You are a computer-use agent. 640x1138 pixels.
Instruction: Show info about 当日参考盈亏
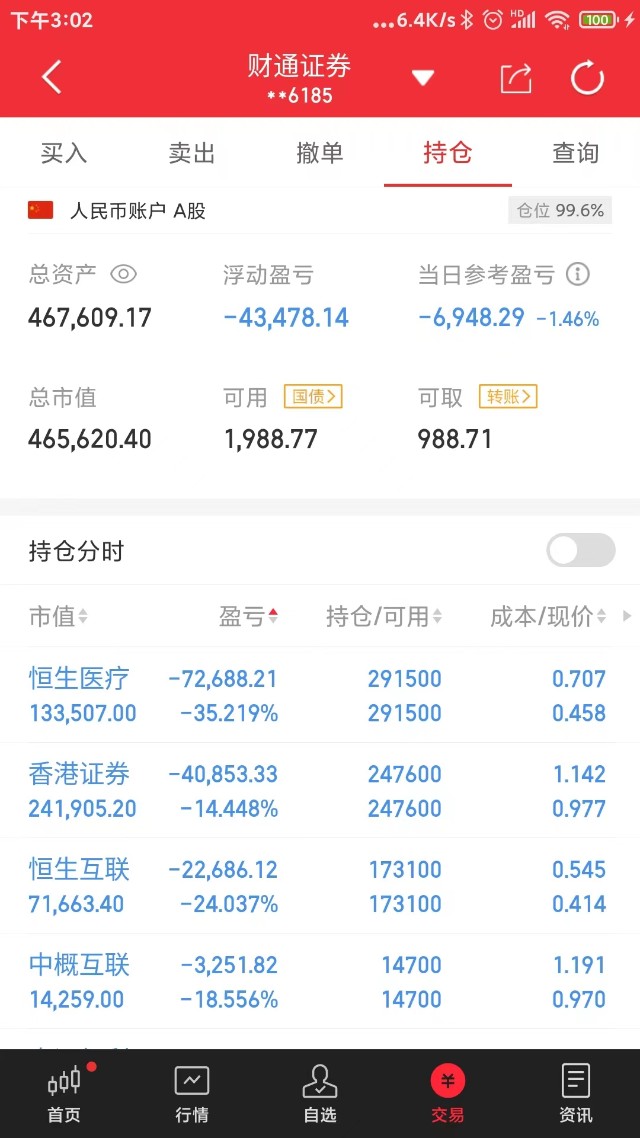pyautogui.click(x=578, y=274)
